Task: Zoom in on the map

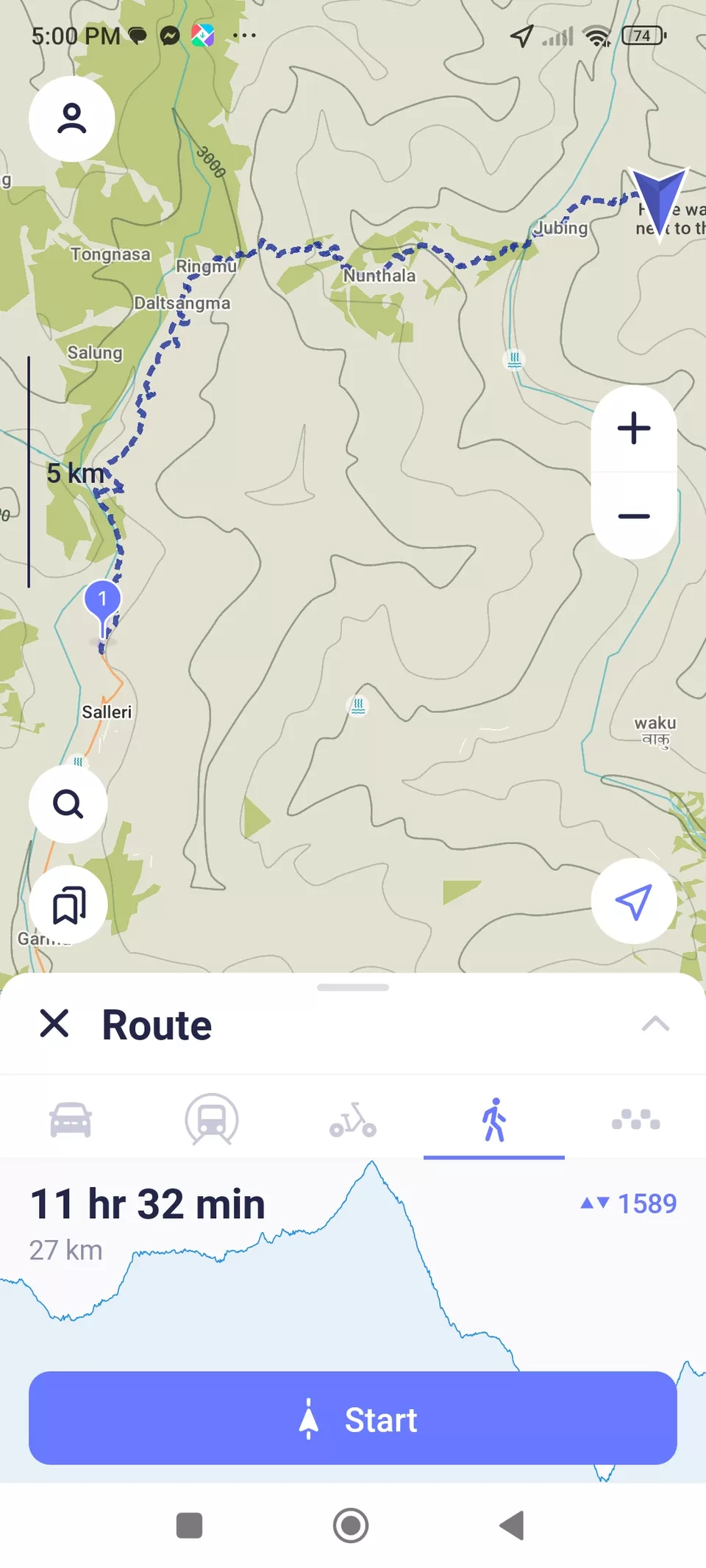Action: click(x=633, y=429)
